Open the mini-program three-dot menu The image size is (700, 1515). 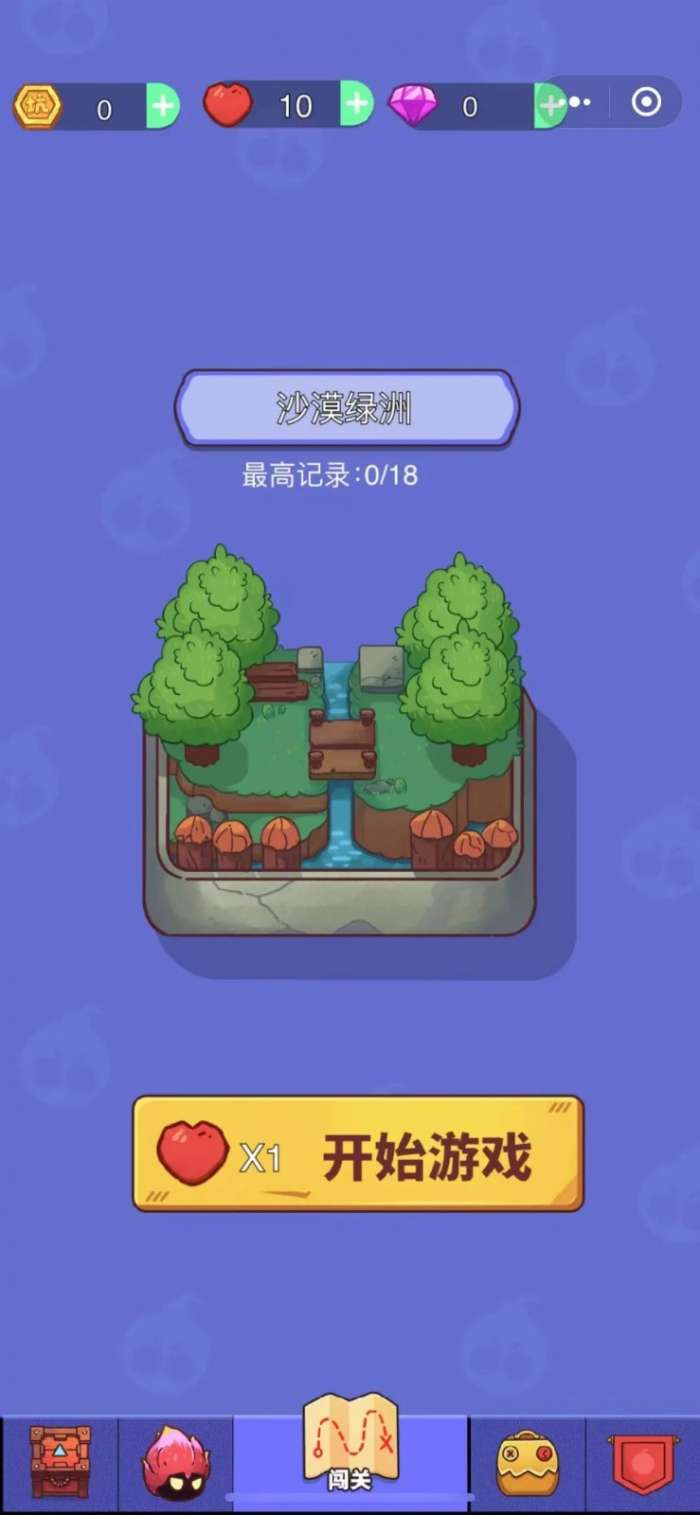point(580,102)
